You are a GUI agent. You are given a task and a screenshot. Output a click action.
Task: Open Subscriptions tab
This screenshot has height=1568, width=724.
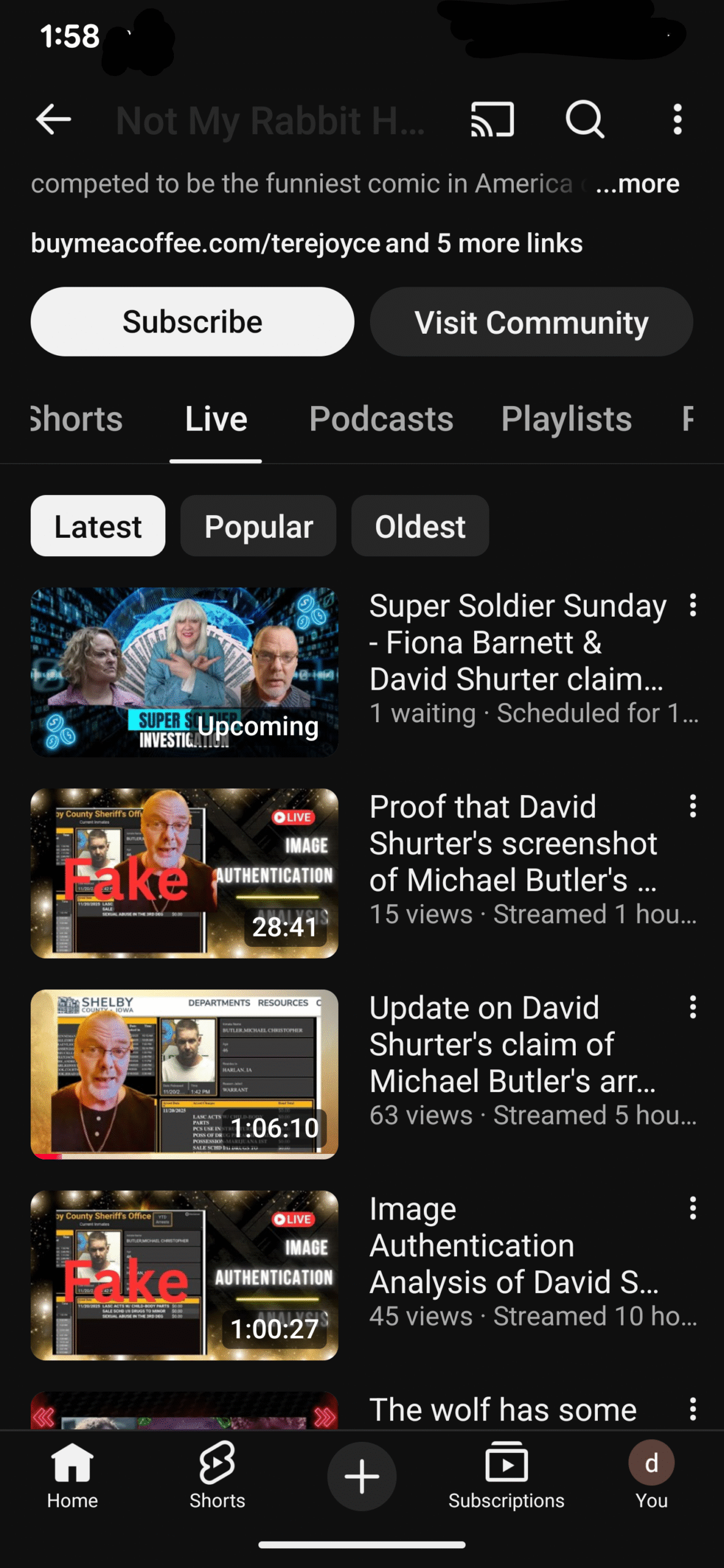[506, 1476]
